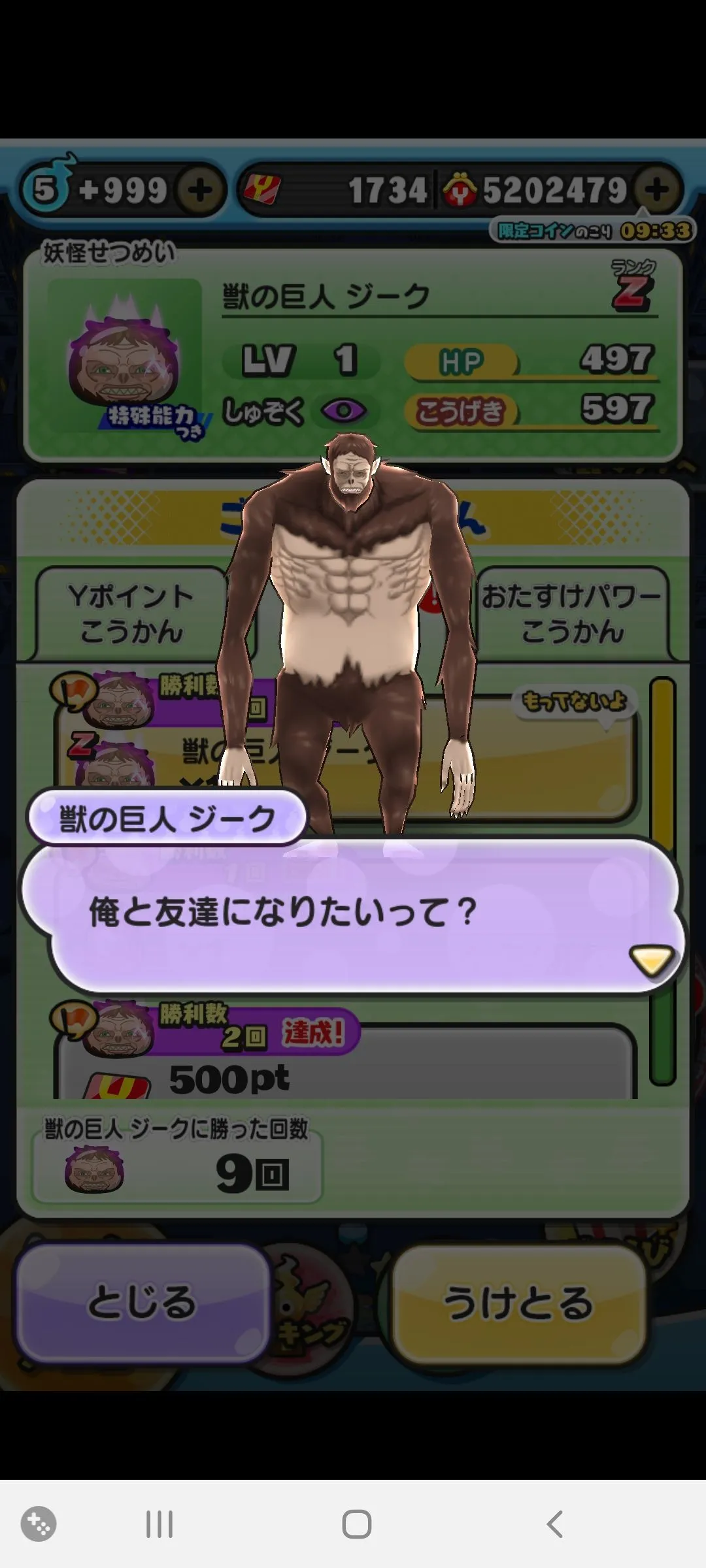Add Y-money with the plus beside 5202479

pos(657,190)
